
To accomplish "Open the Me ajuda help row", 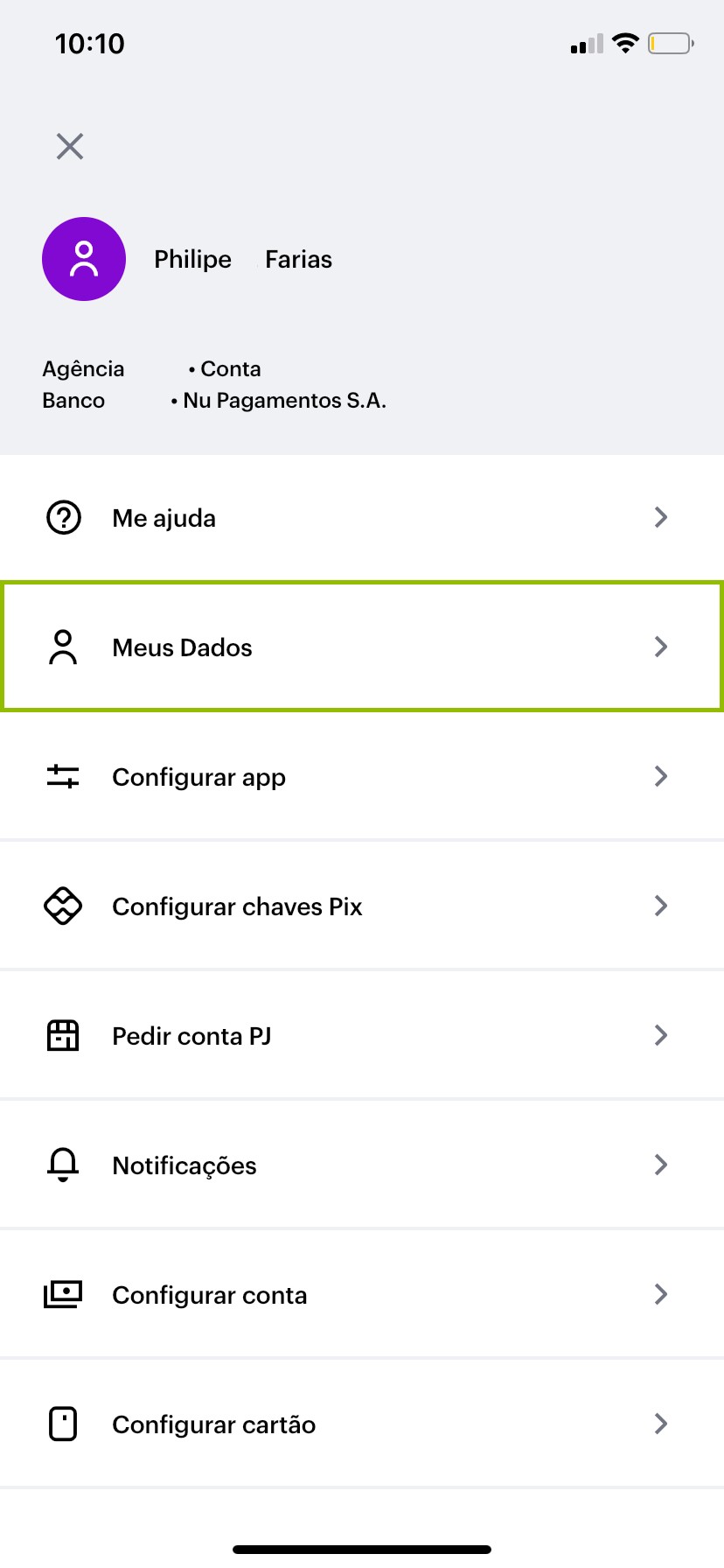I will click(362, 518).
